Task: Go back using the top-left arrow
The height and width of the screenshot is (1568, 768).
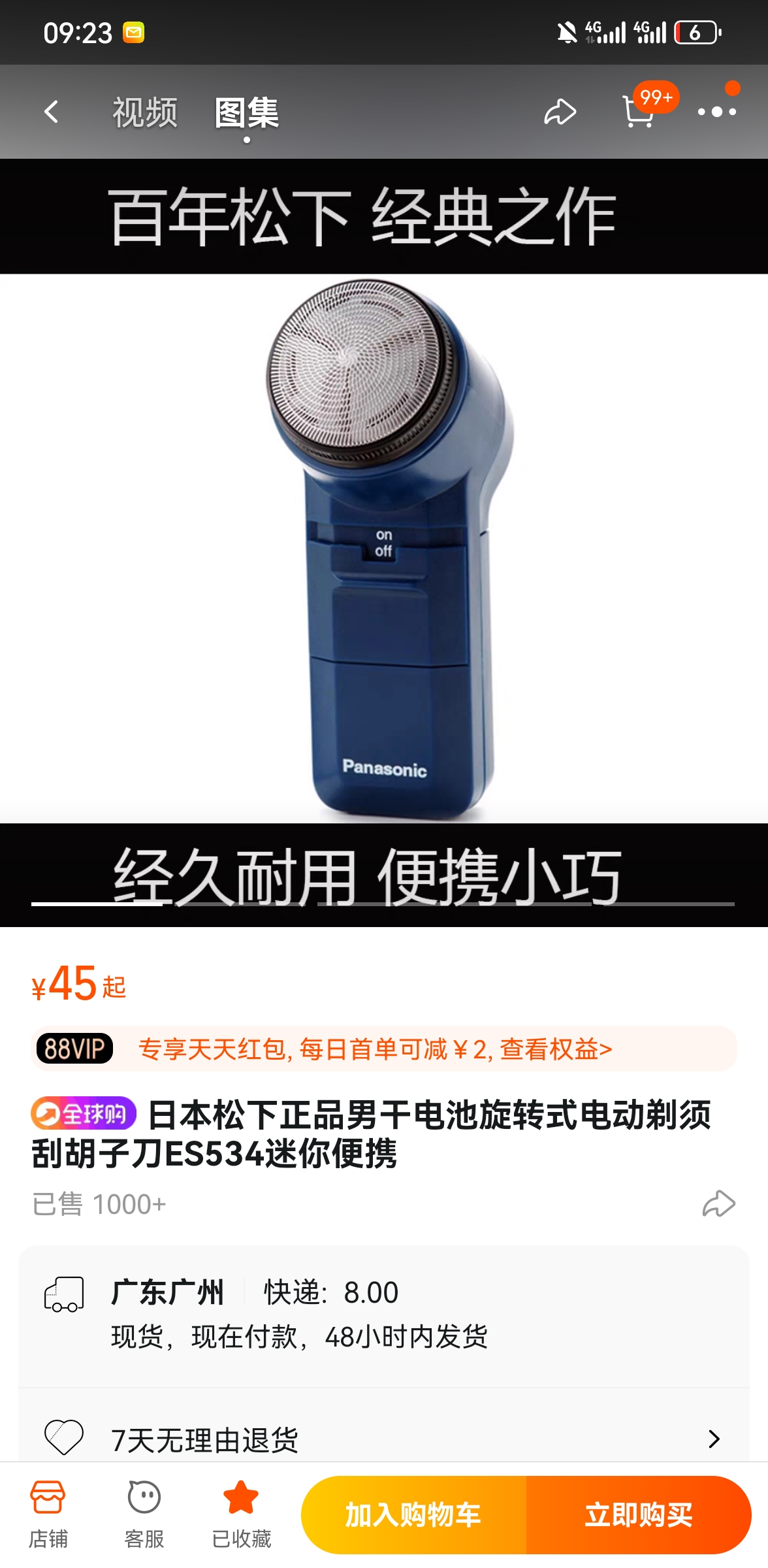Action: tap(52, 112)
